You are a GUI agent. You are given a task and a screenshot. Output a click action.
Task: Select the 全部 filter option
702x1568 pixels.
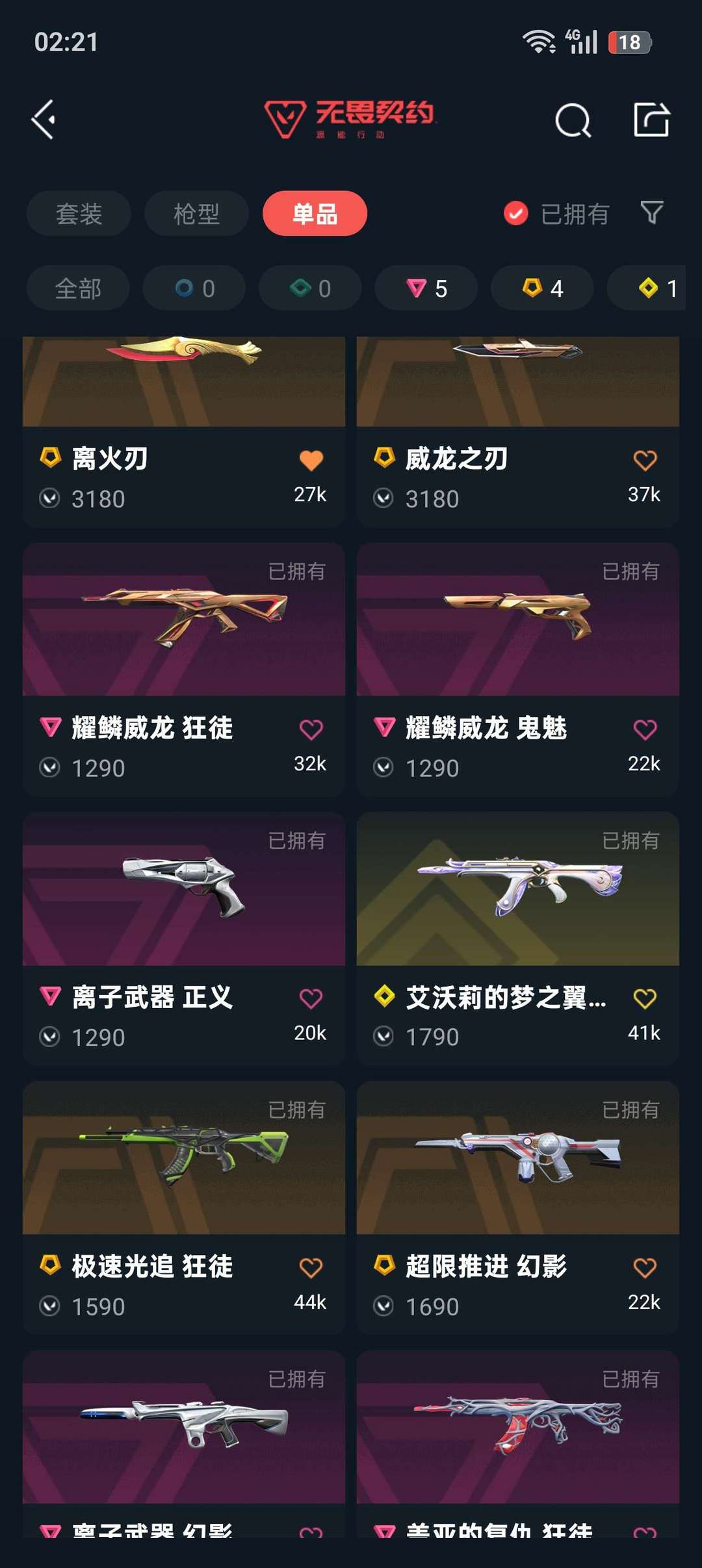click(77, 288)
